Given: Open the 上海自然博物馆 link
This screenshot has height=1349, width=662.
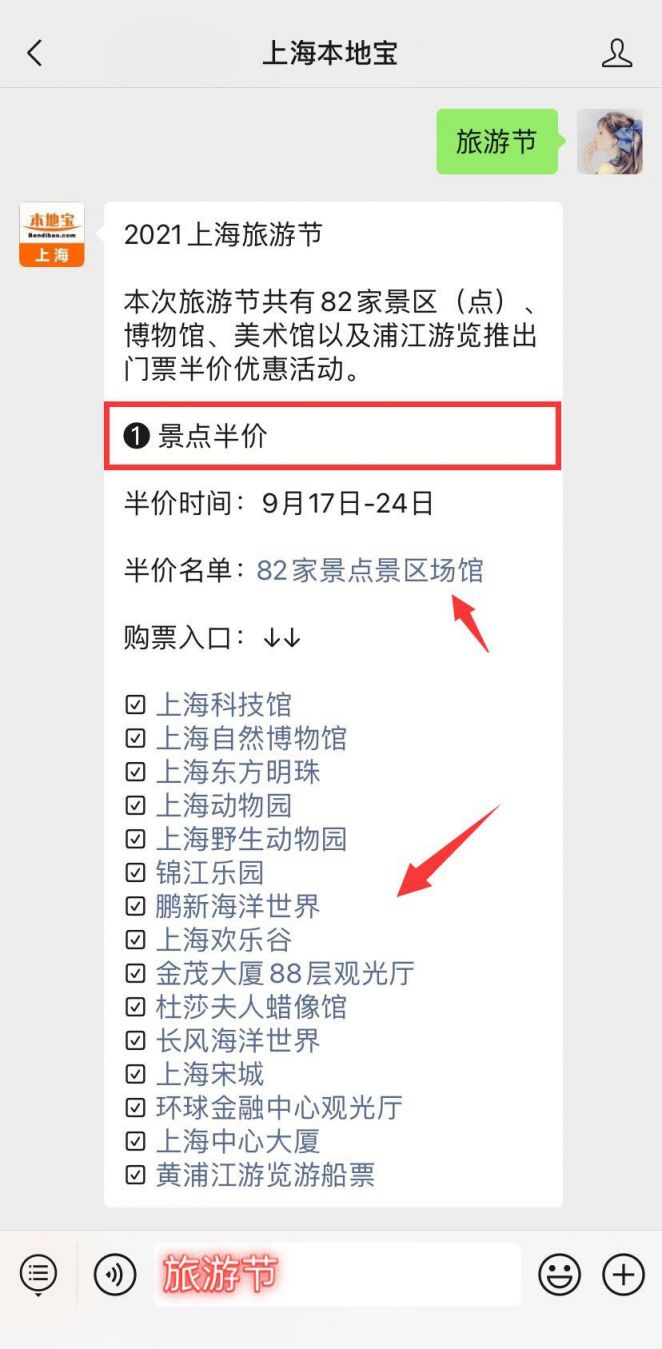Looking at the screenshot, I should pyautogui.click(x=251, y=739).
